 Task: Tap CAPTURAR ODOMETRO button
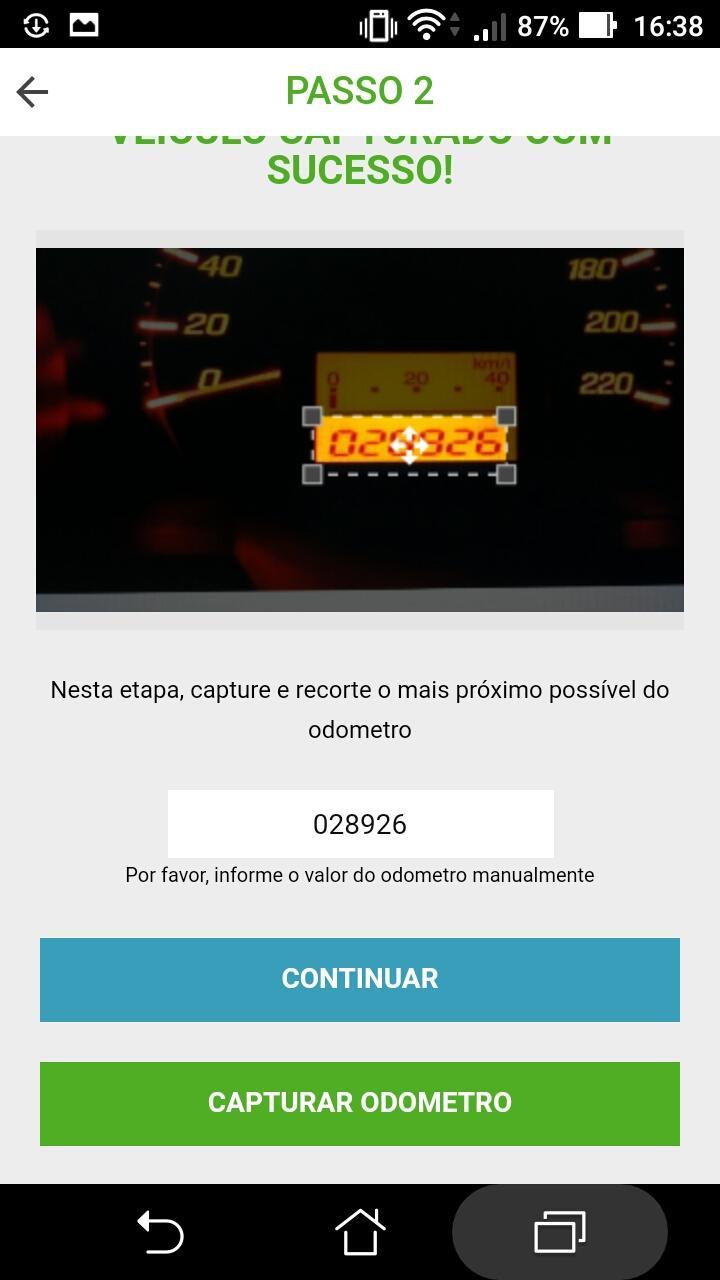(x=360, y=1103)
